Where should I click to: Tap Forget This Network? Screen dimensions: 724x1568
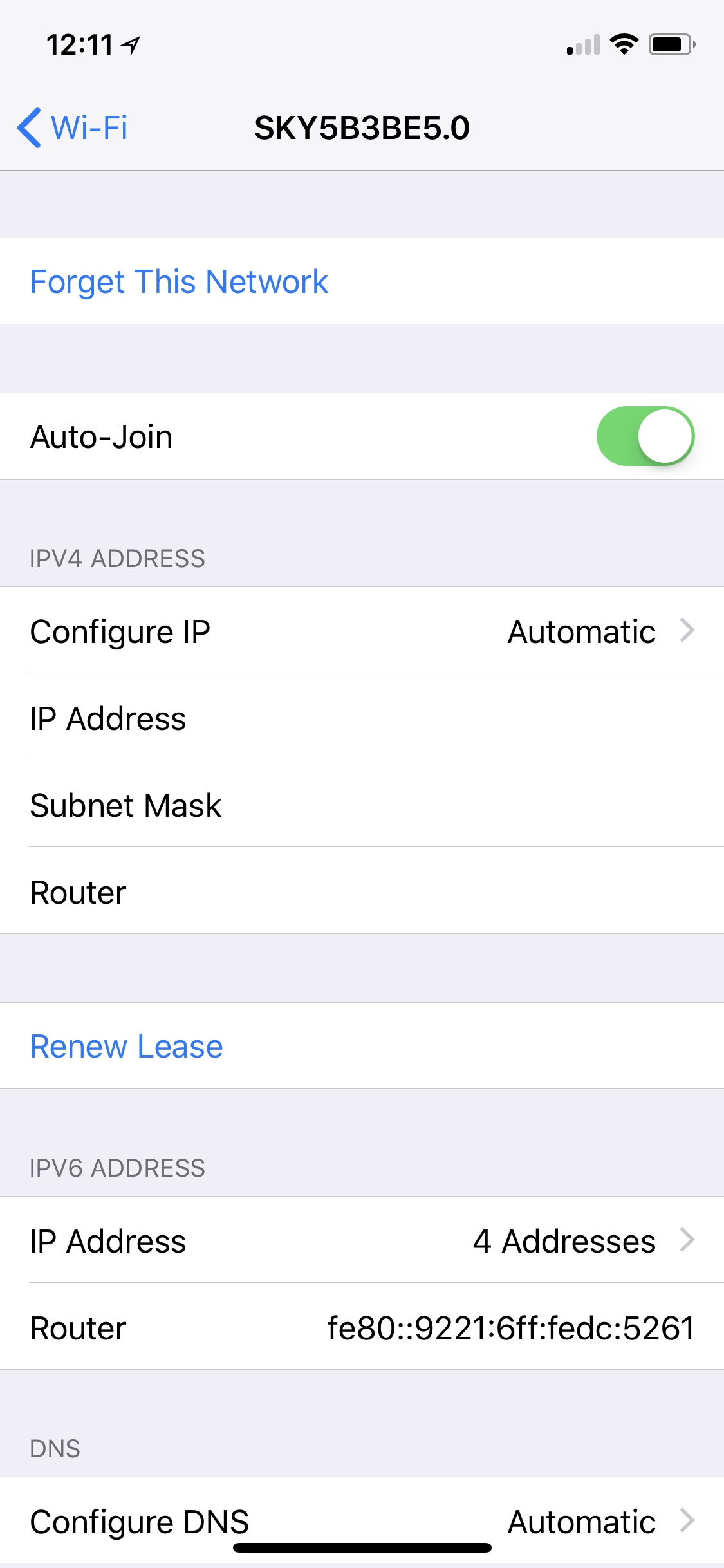click(179, 281)
